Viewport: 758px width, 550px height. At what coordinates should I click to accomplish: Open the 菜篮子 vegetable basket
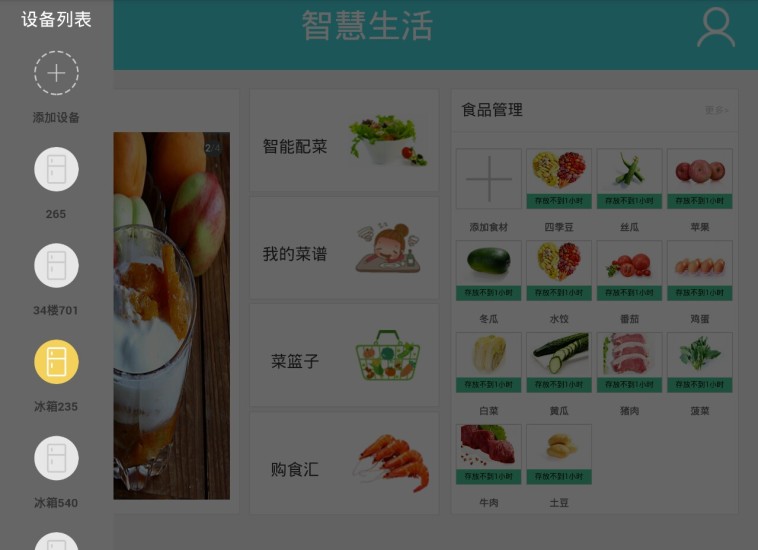click(344, 357)
